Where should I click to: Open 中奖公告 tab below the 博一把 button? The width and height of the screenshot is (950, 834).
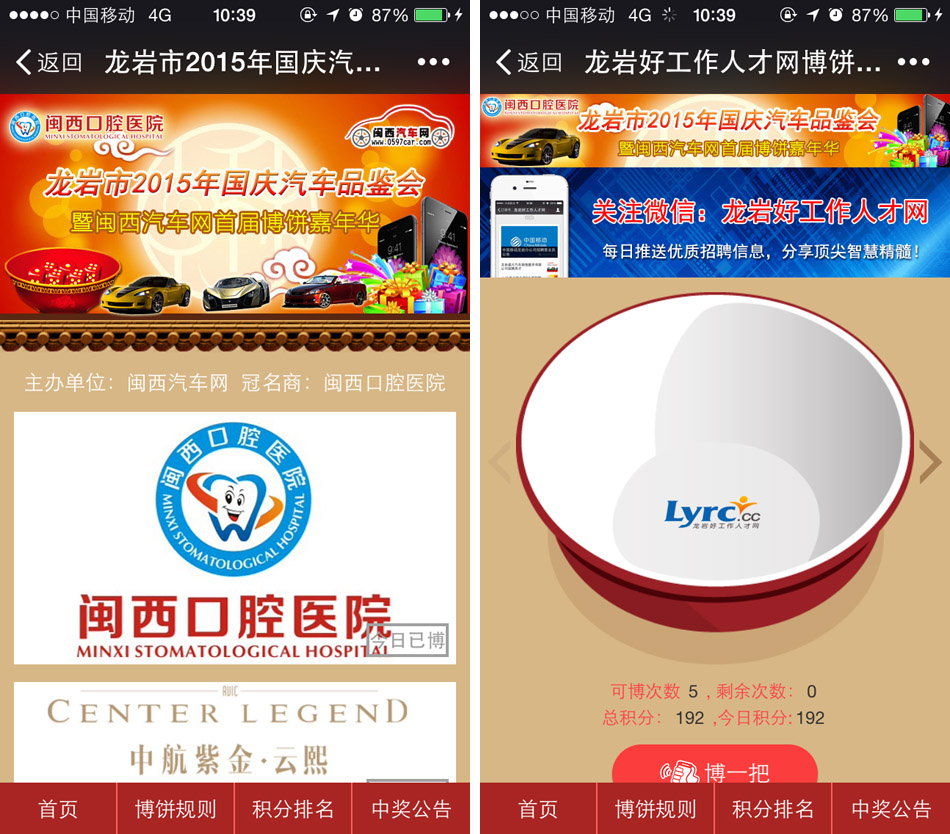(891, 809)
